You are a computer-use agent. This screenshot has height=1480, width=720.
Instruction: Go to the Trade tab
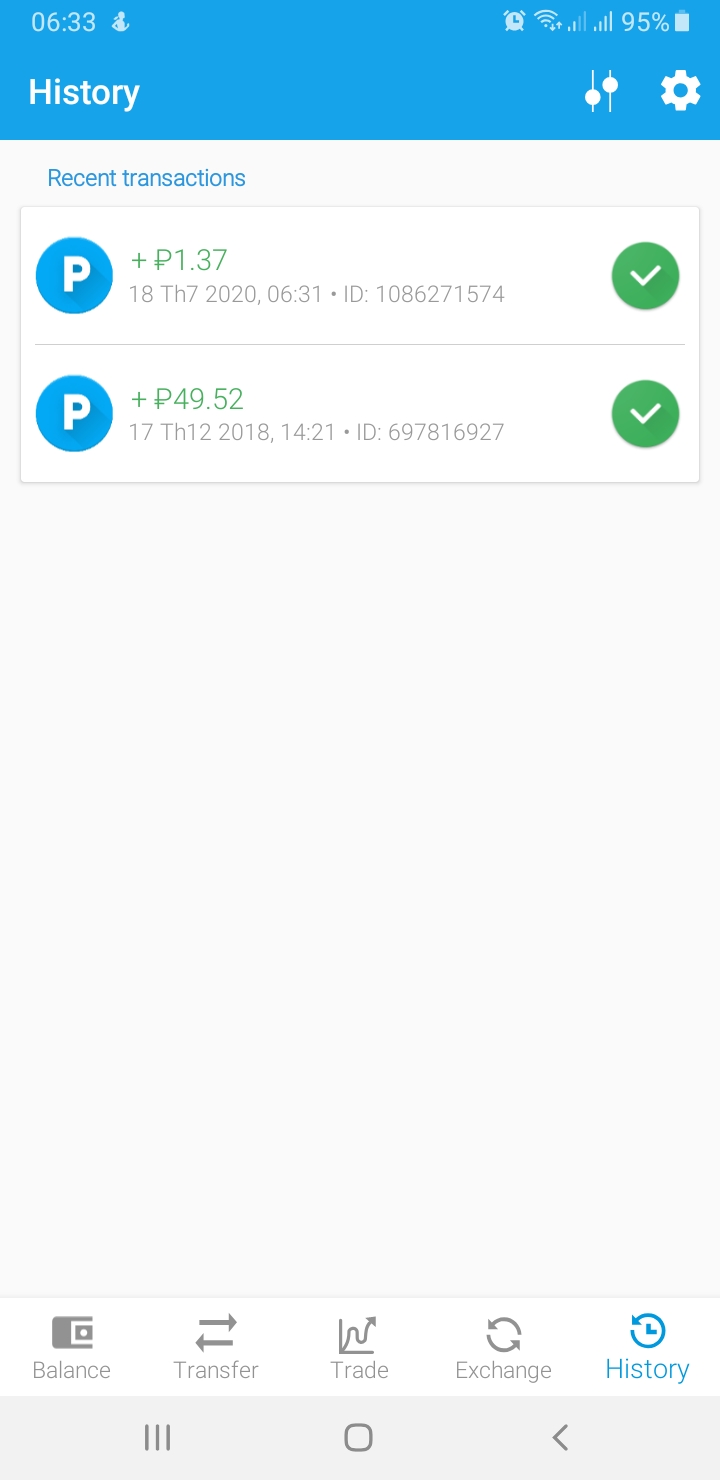[360, 1347]
